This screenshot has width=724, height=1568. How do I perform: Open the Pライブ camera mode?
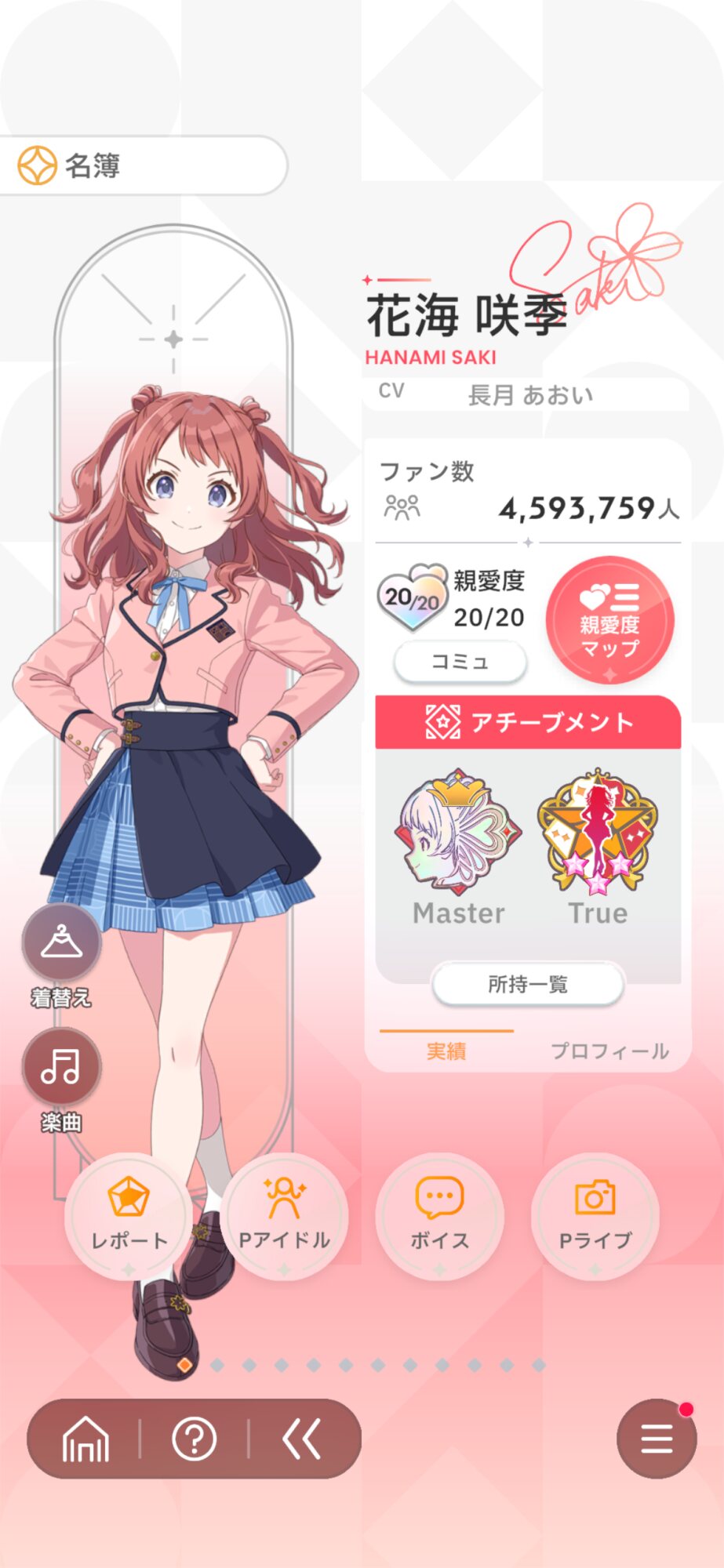(x=595, y=1216)
